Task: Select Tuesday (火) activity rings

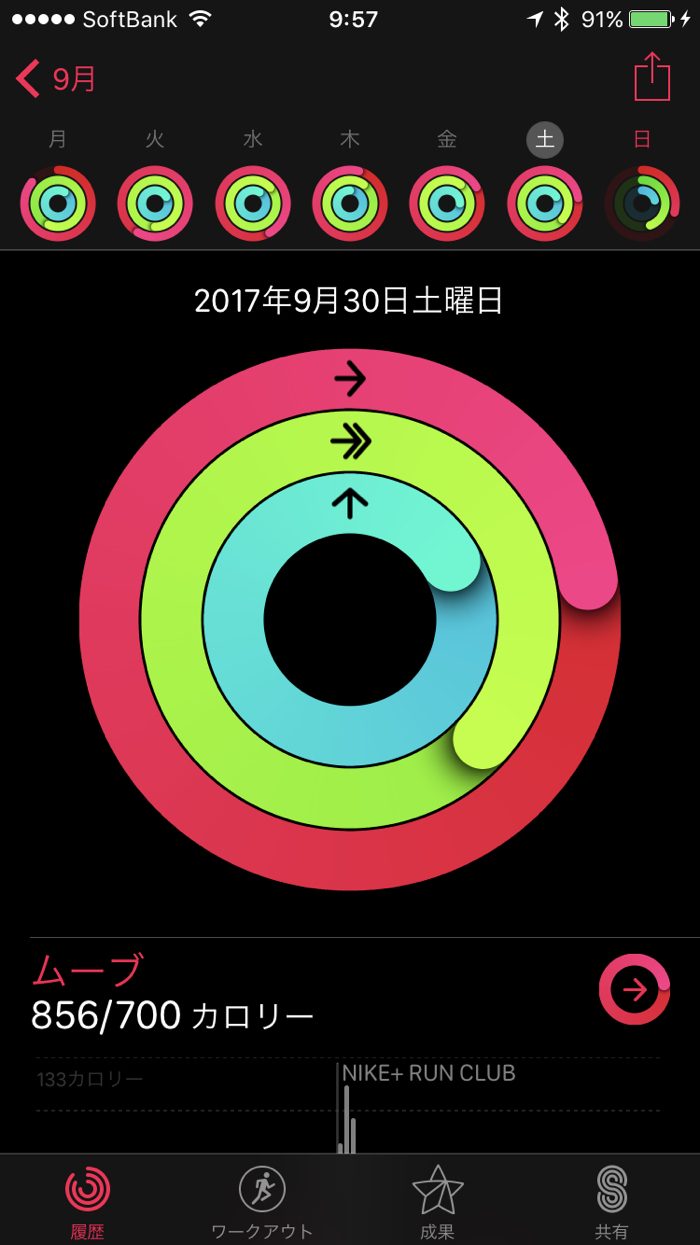Action: click(154, 203)
